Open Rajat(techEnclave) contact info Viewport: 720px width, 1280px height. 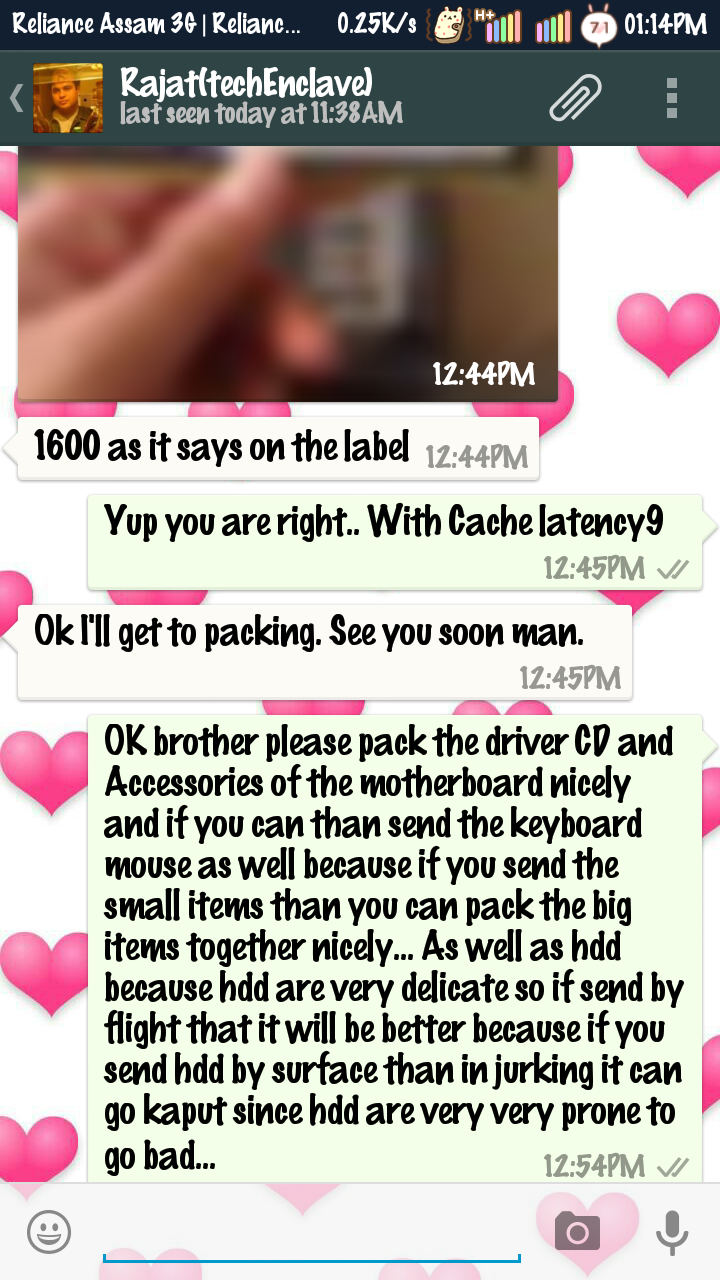click(x=261, y=97)
